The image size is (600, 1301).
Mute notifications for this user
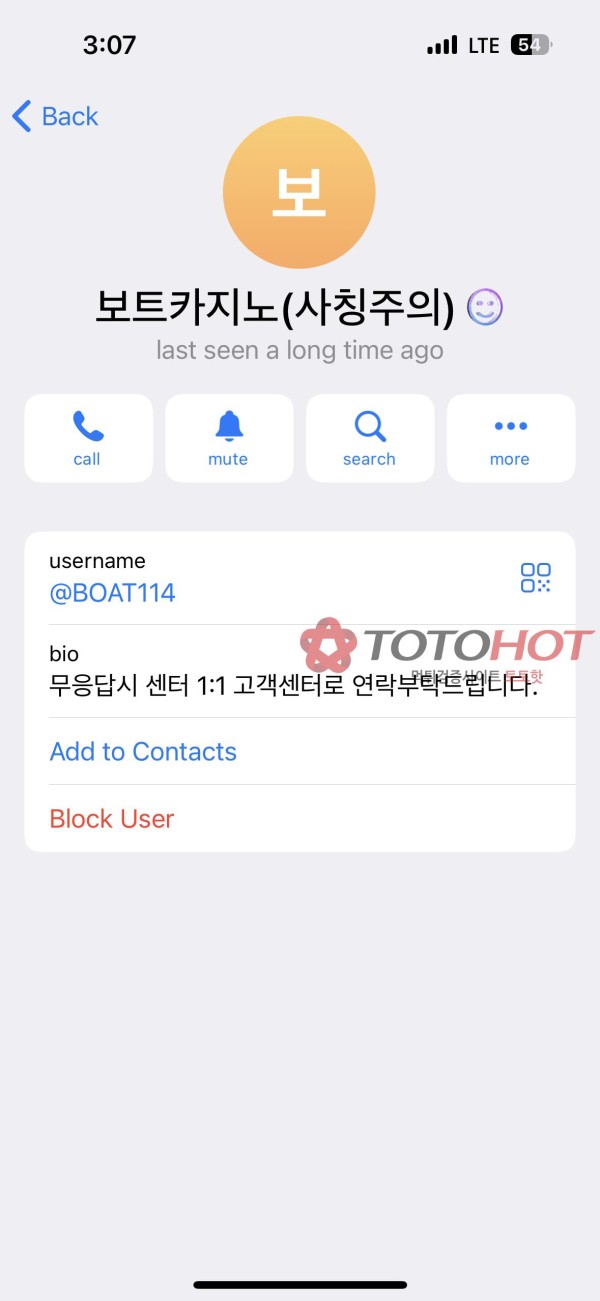coord(229,438)
